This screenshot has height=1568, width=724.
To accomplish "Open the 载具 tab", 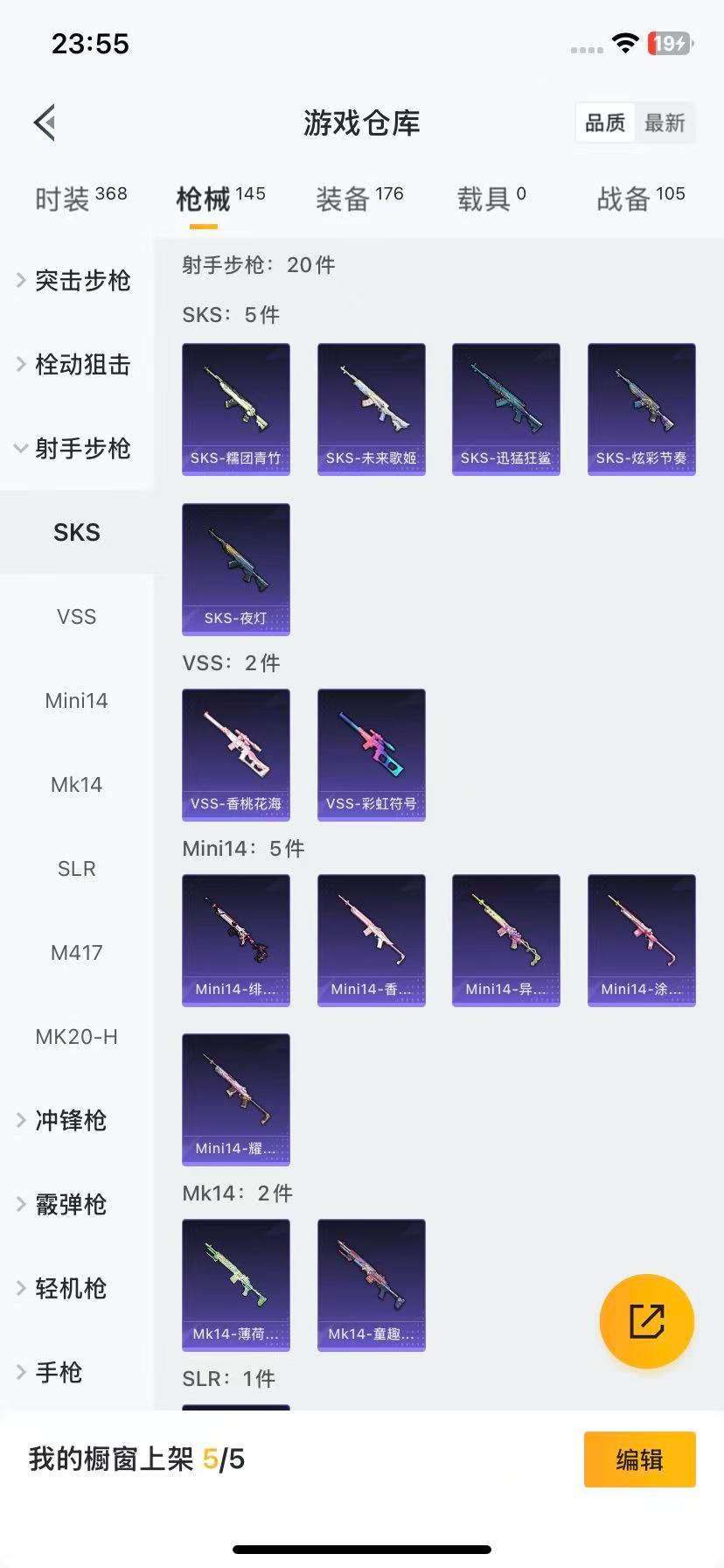I will click(491, 199).
